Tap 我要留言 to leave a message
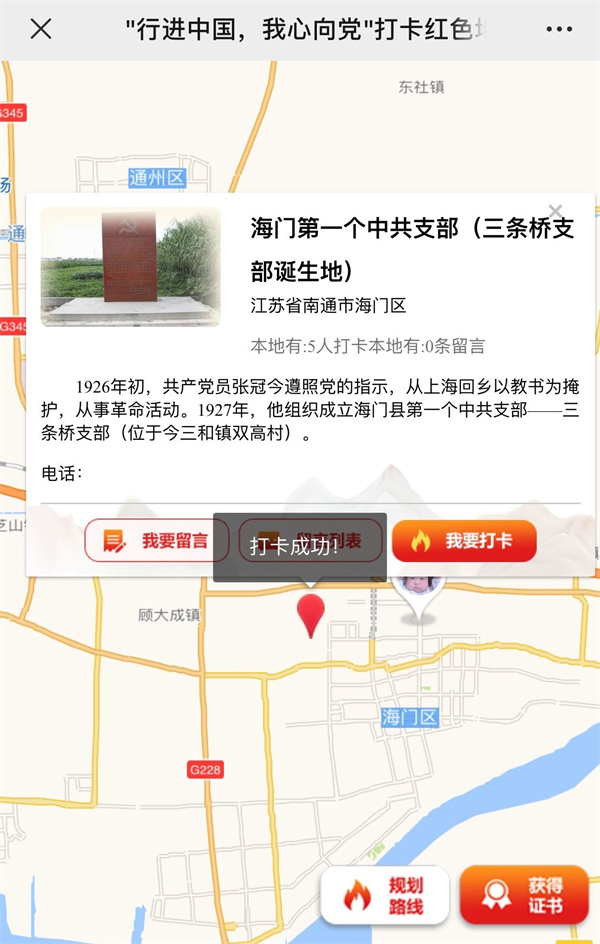This screenshot has width=600, height=944. [157, 541]
